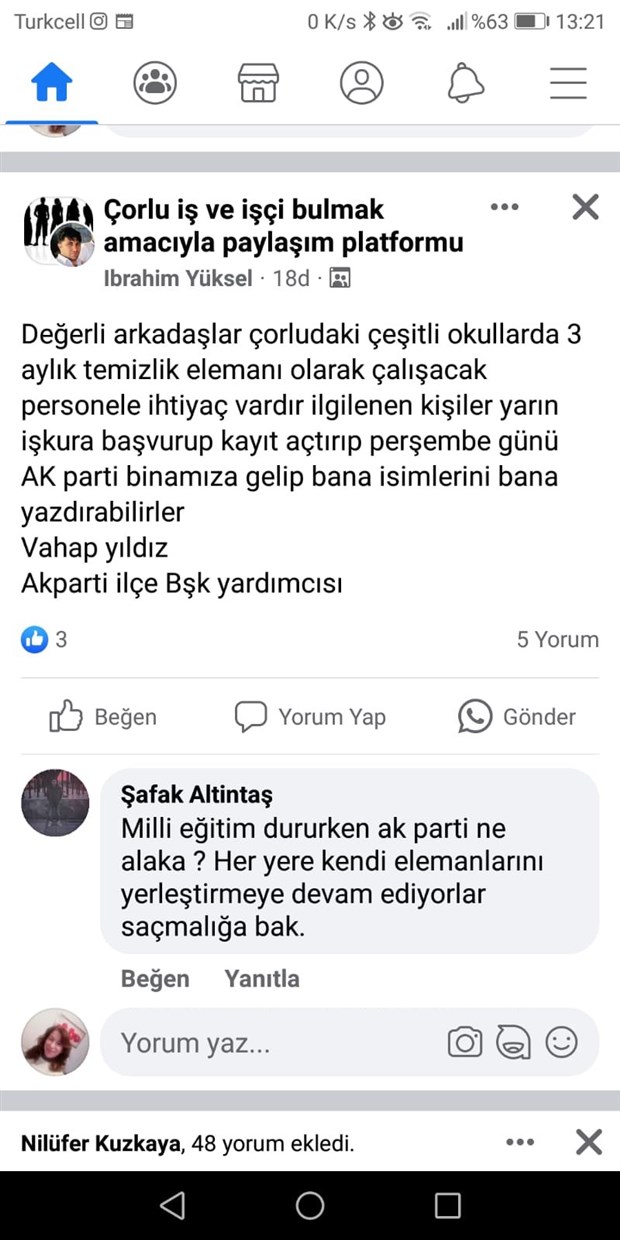Switch to the Home feed tab
Image resolution: width=620 pixels, height=1240 pixels.
pos(52,83)
